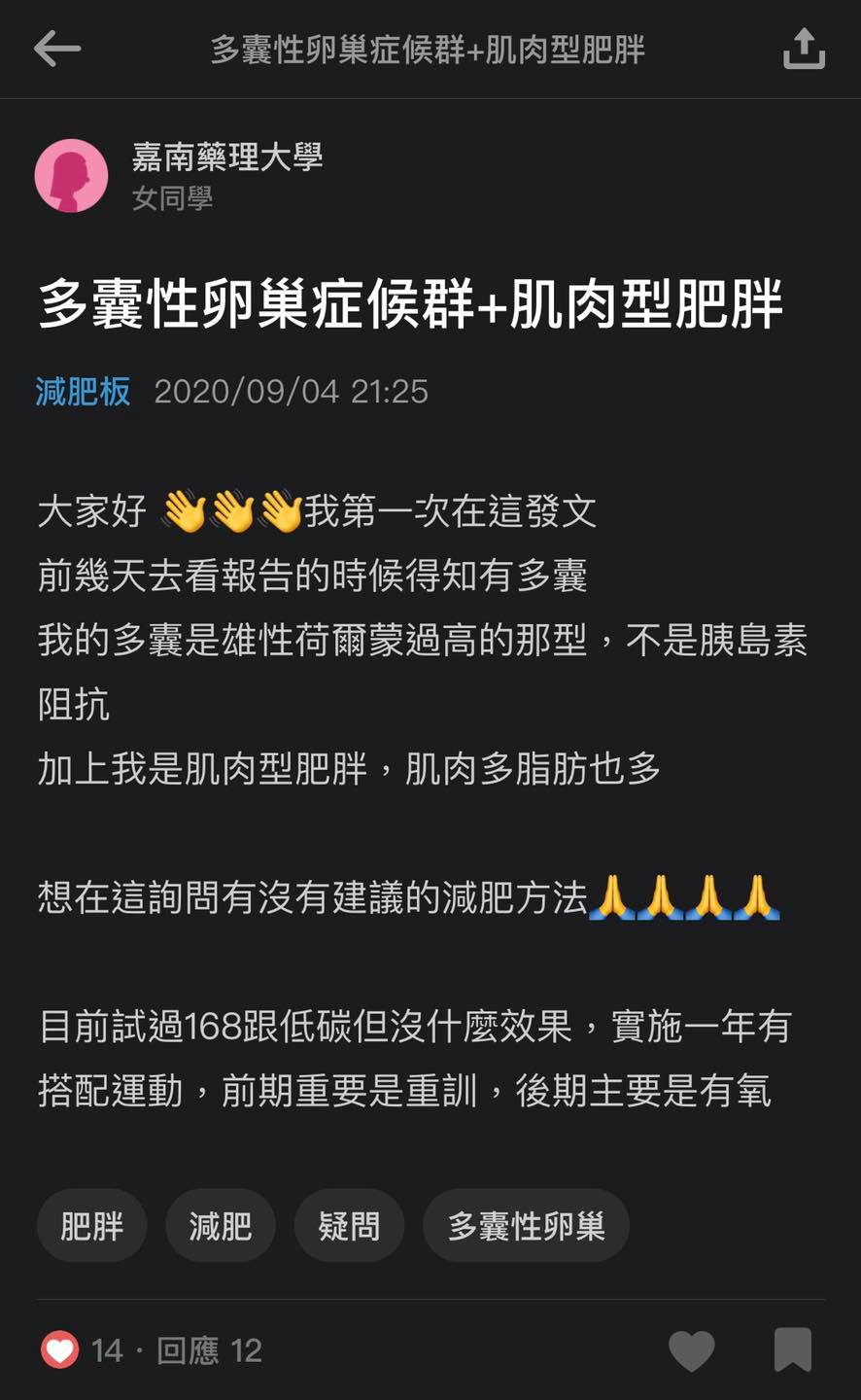Screen dimensions: 861x1400
Task: Open the 多囊性卵巢 tag chip
Action: coord(526,1226)
